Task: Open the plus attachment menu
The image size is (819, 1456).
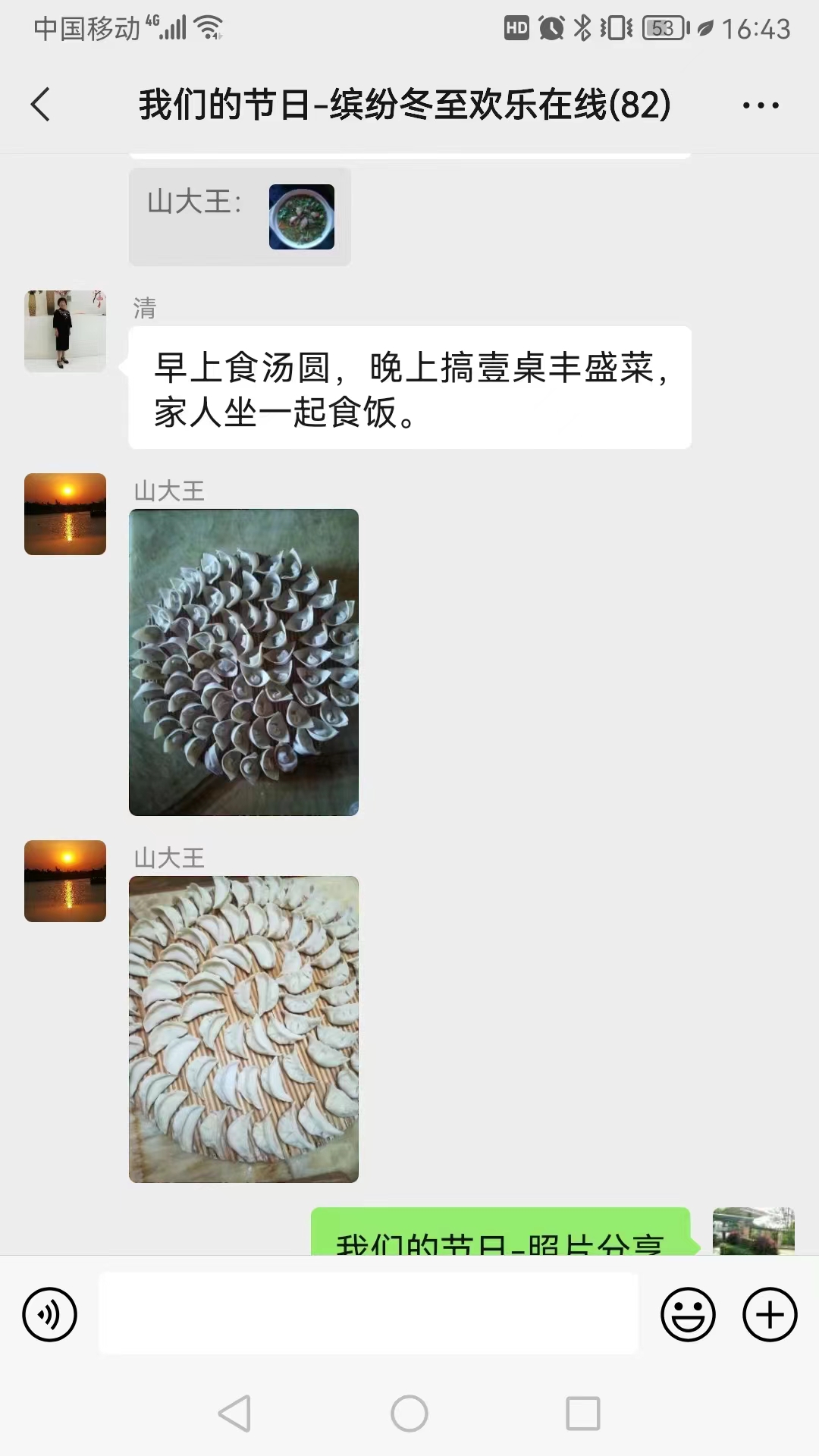Action: coord(770,1314)
